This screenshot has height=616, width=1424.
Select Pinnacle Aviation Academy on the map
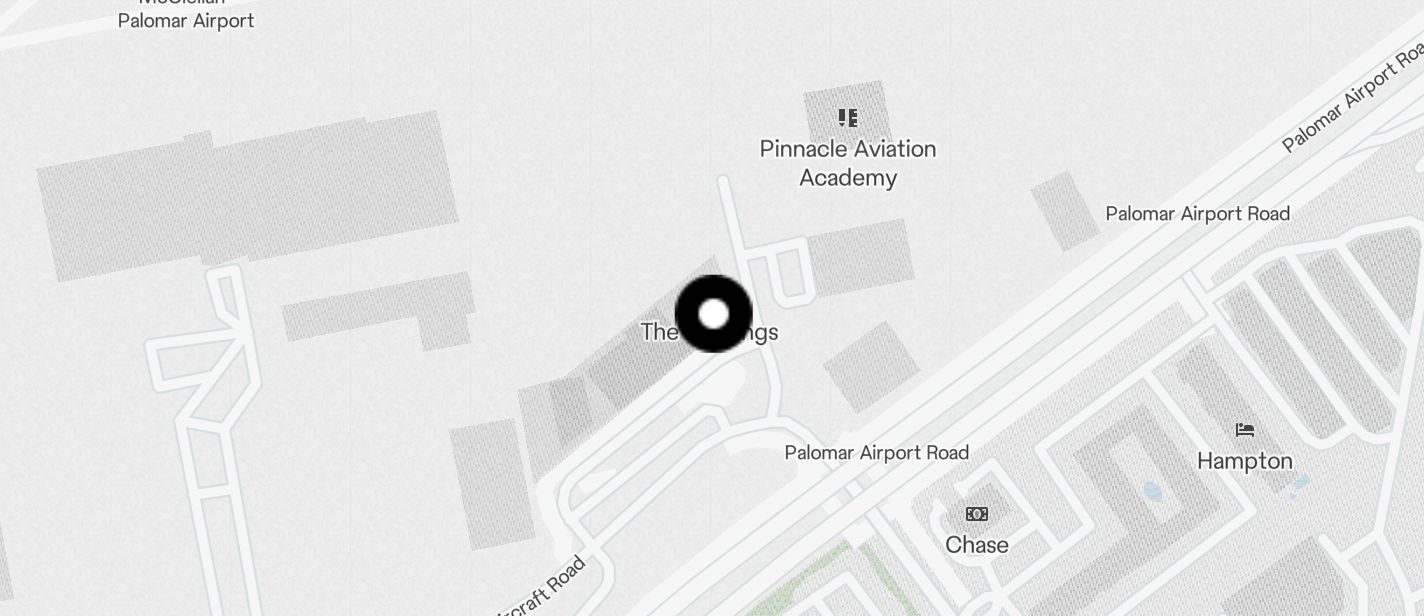[x=848, y=120]
